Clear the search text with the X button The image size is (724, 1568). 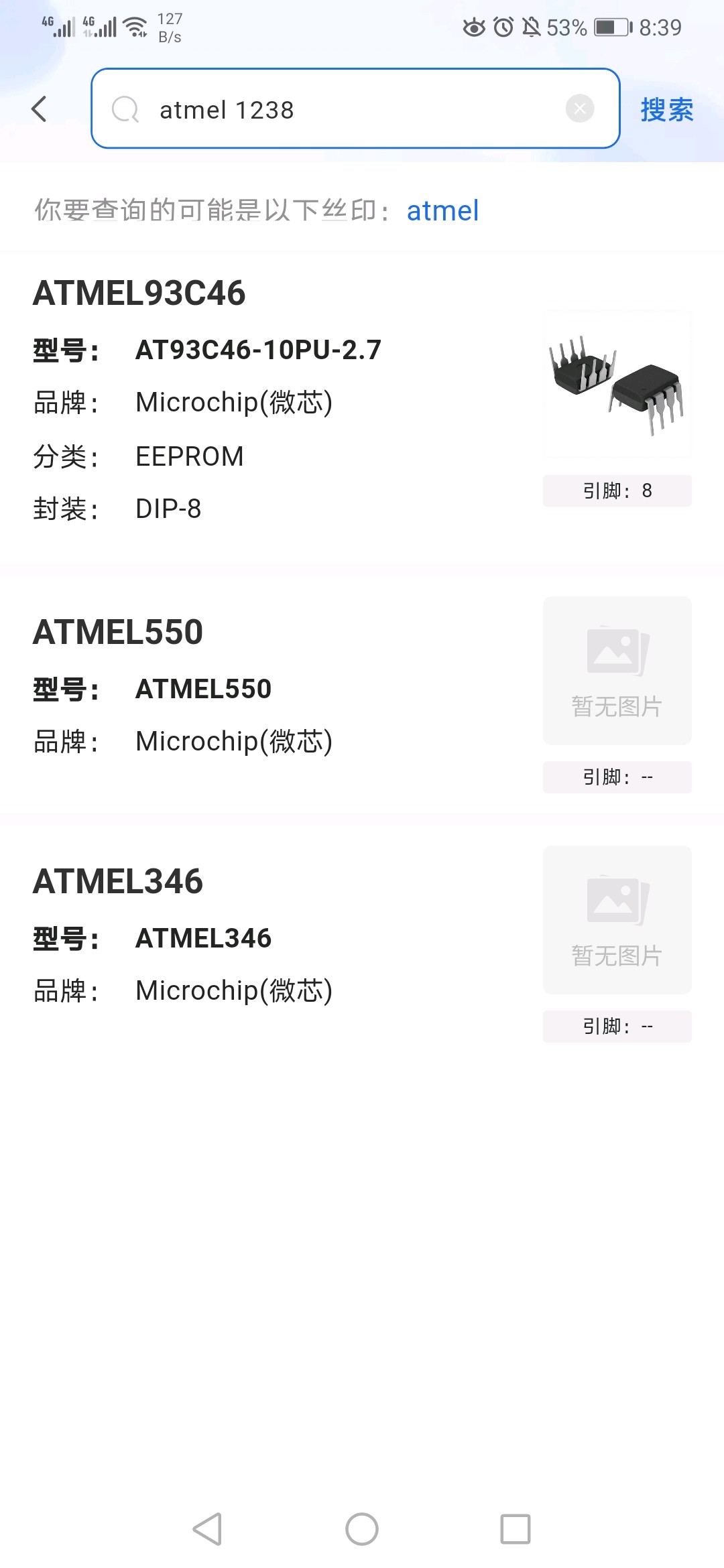click(580, 108)
